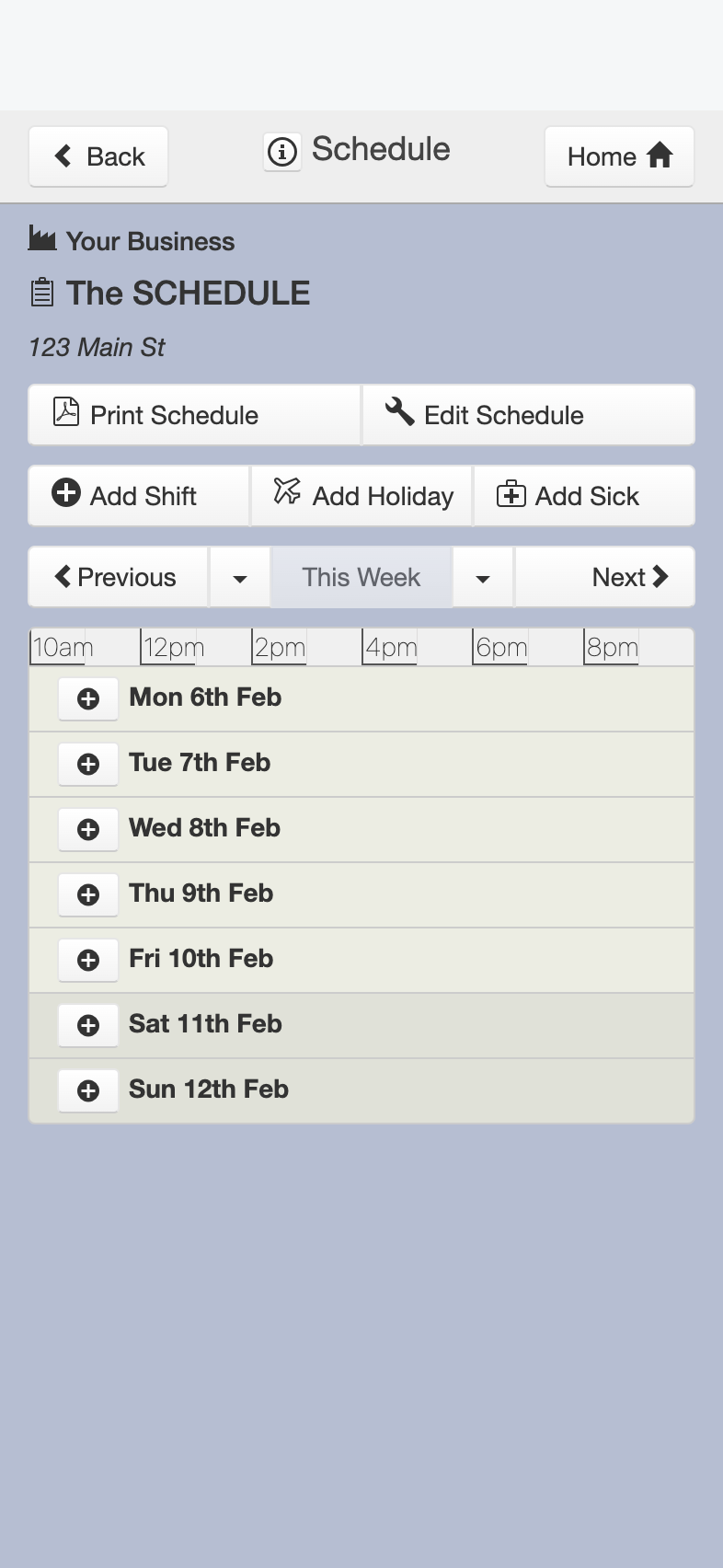Expand the dropdown next to Previous
The image size is (723, 1568).
click(x=240, y=577)
